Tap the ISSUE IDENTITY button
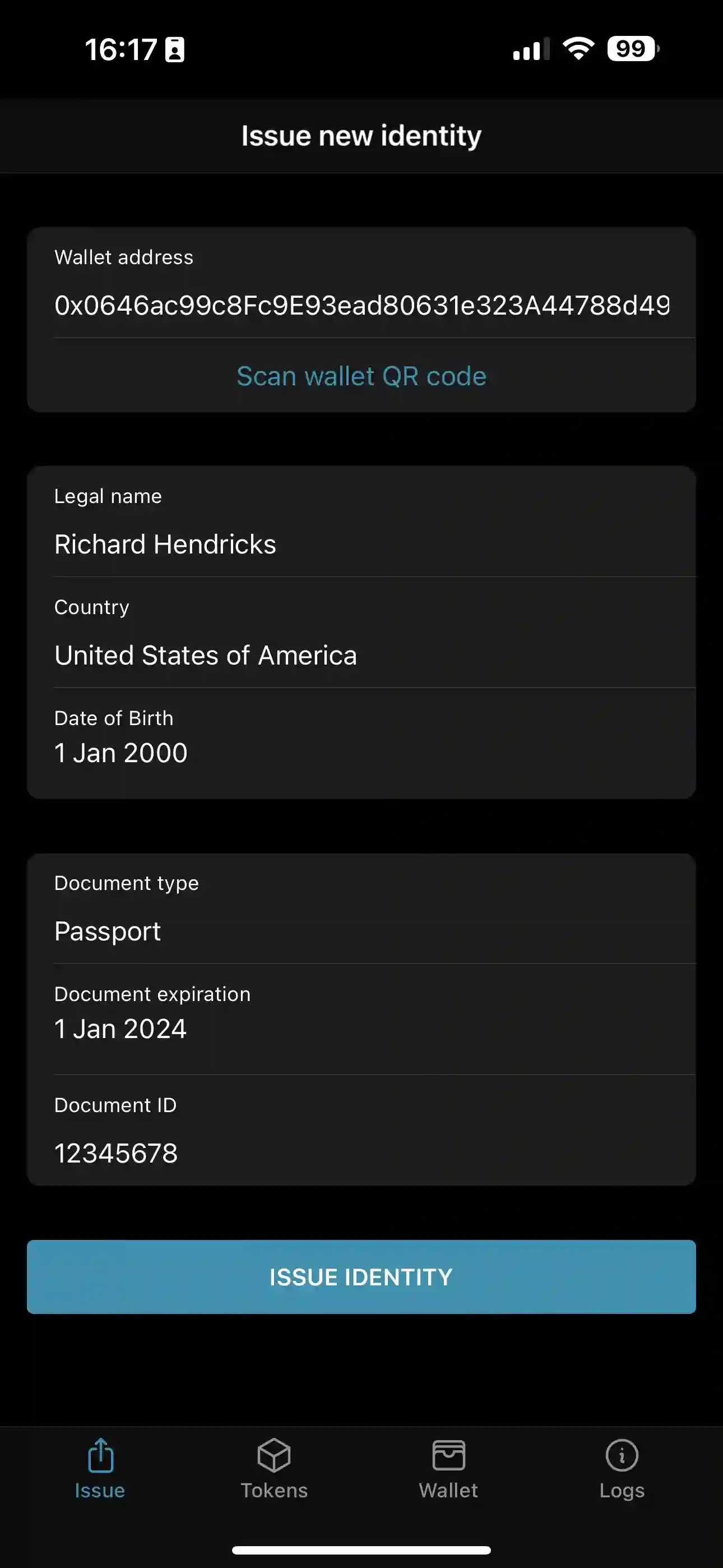Viewport: 723px width, 1568px height. (x=361, y=1276)
